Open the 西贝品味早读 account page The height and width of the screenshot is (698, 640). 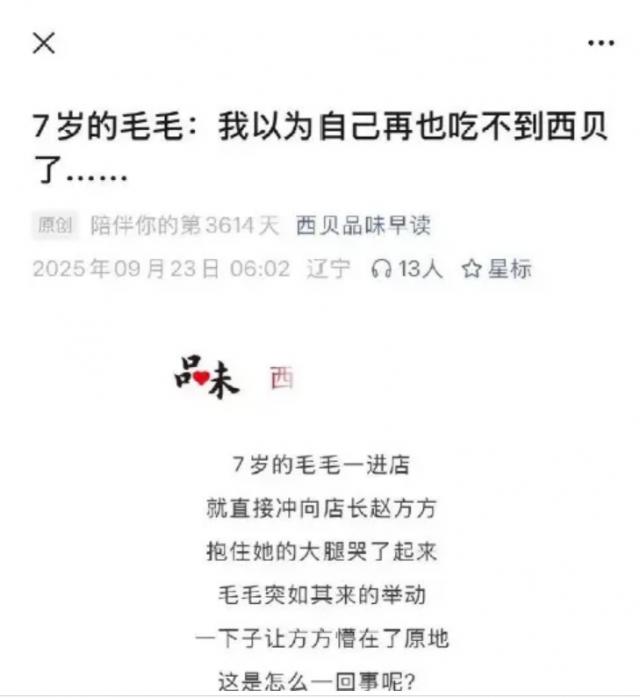click(363, 225)
